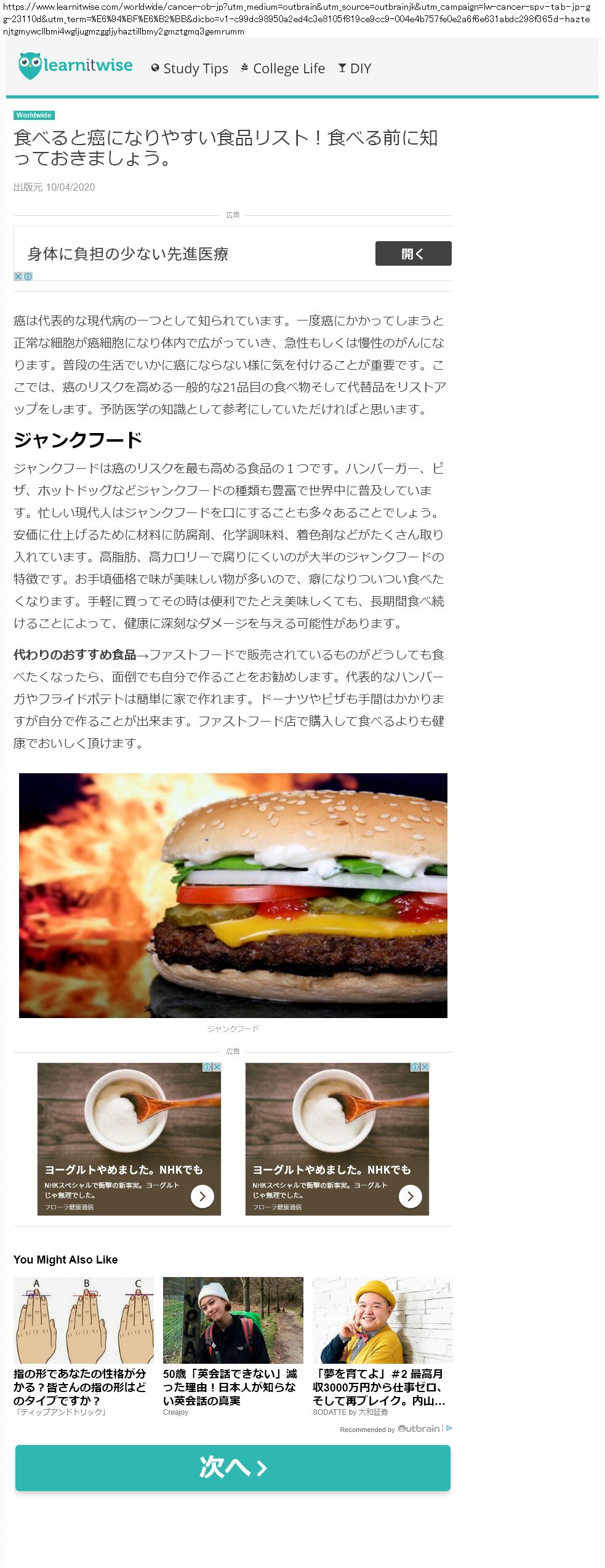
Task: Open the right ヨーグルトやめました ad arrow
Action: tap(410, 1196)
